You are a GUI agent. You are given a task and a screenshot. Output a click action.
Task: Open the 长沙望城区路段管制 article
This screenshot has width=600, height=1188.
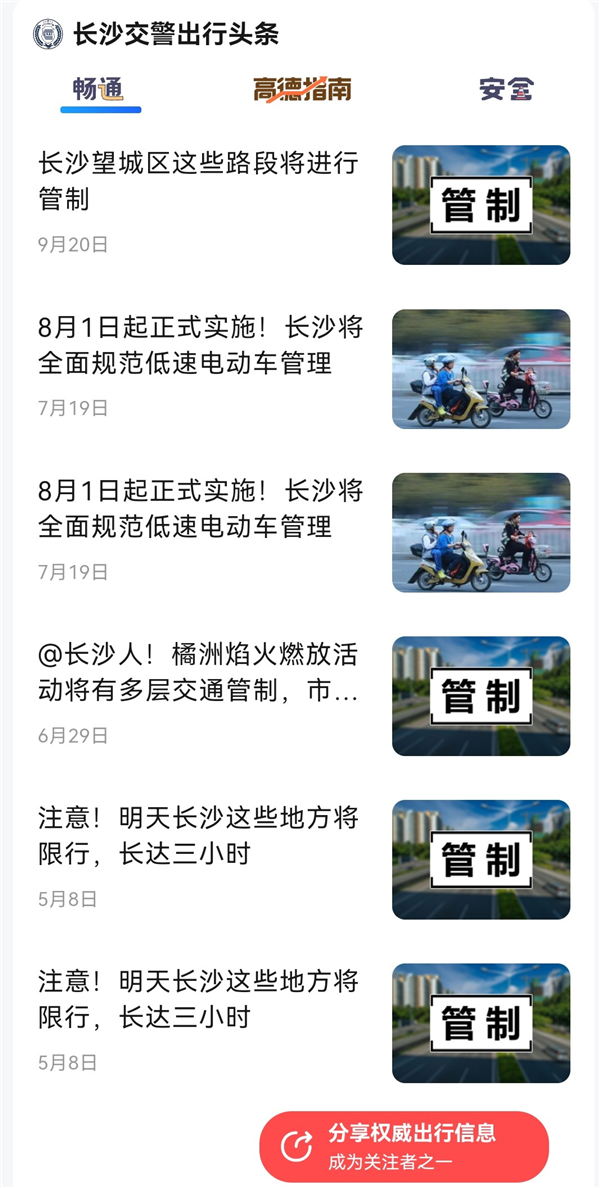pos(198,181)
